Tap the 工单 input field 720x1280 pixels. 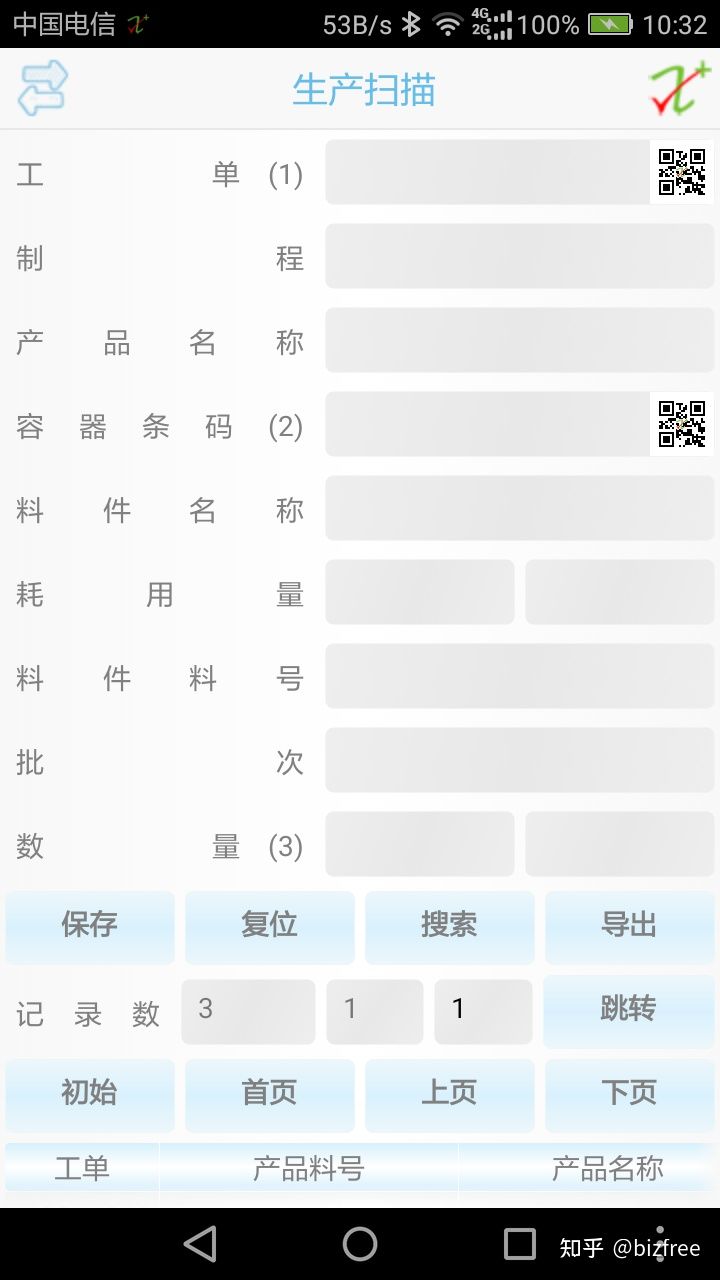click(487, 172)
